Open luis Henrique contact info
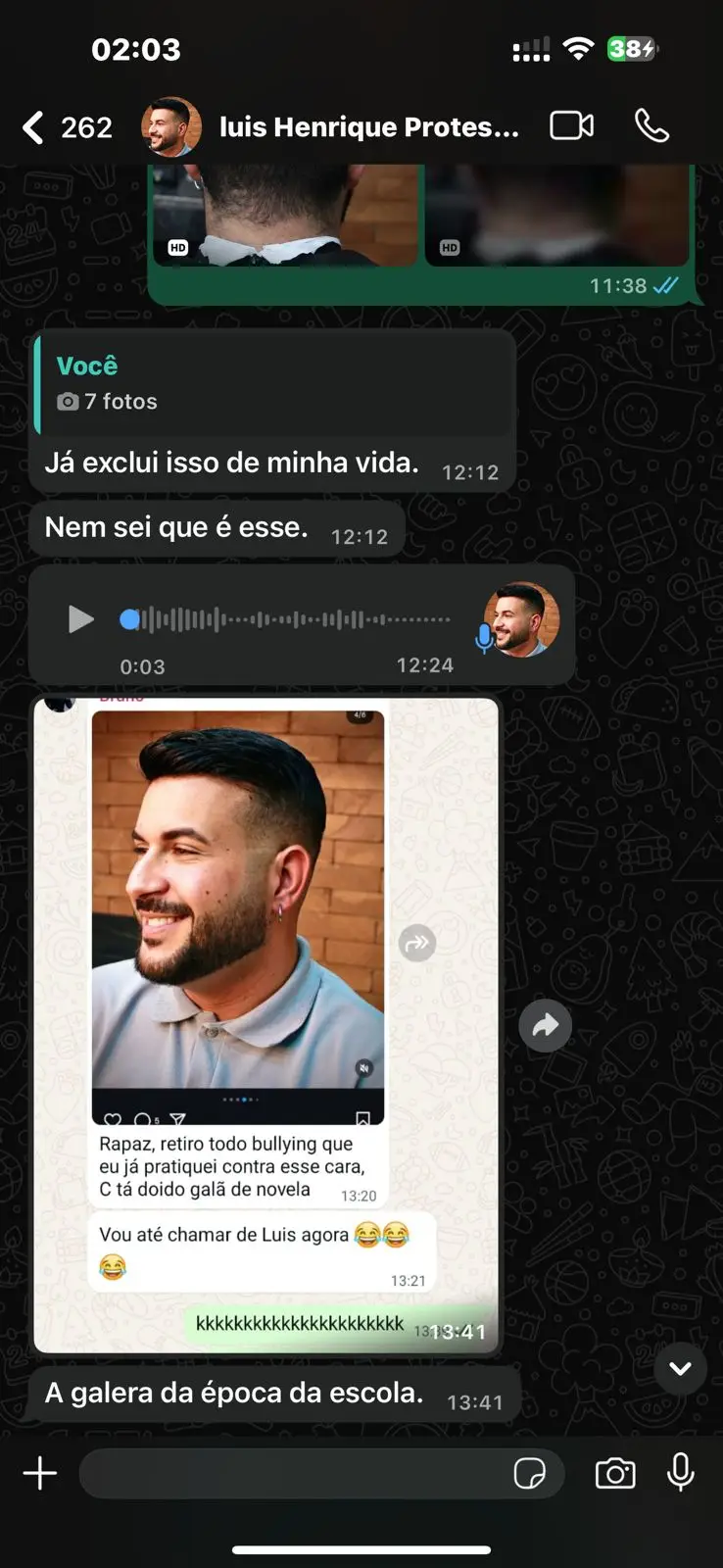This screenshot has width=723, height=1568. [367, 127]
